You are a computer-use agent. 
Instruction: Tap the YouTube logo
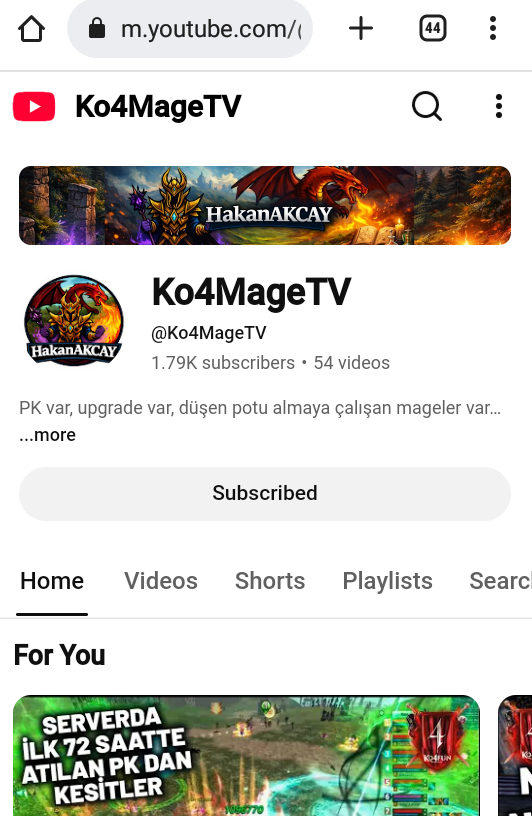click(34, 106)
